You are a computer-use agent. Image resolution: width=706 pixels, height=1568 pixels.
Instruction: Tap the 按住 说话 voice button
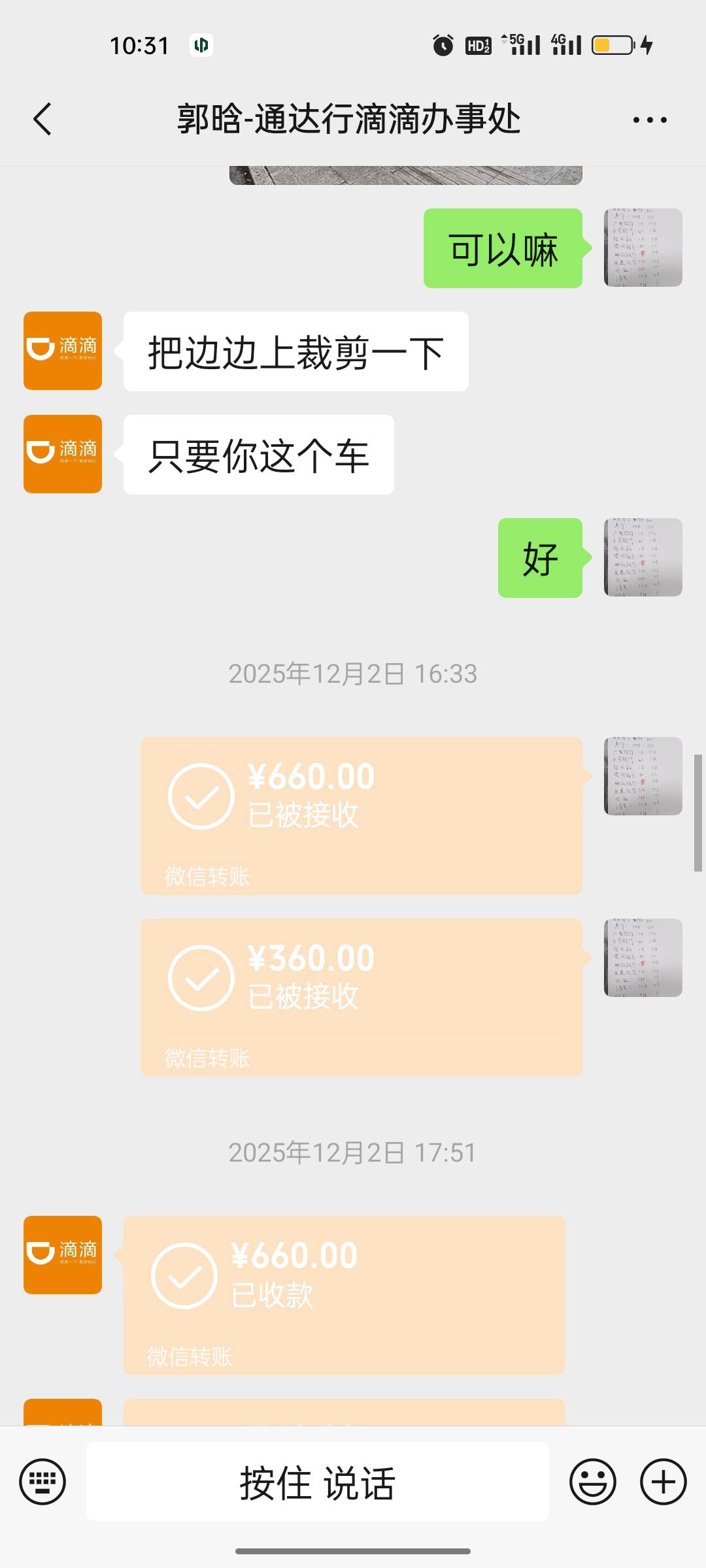[318, 1481]
